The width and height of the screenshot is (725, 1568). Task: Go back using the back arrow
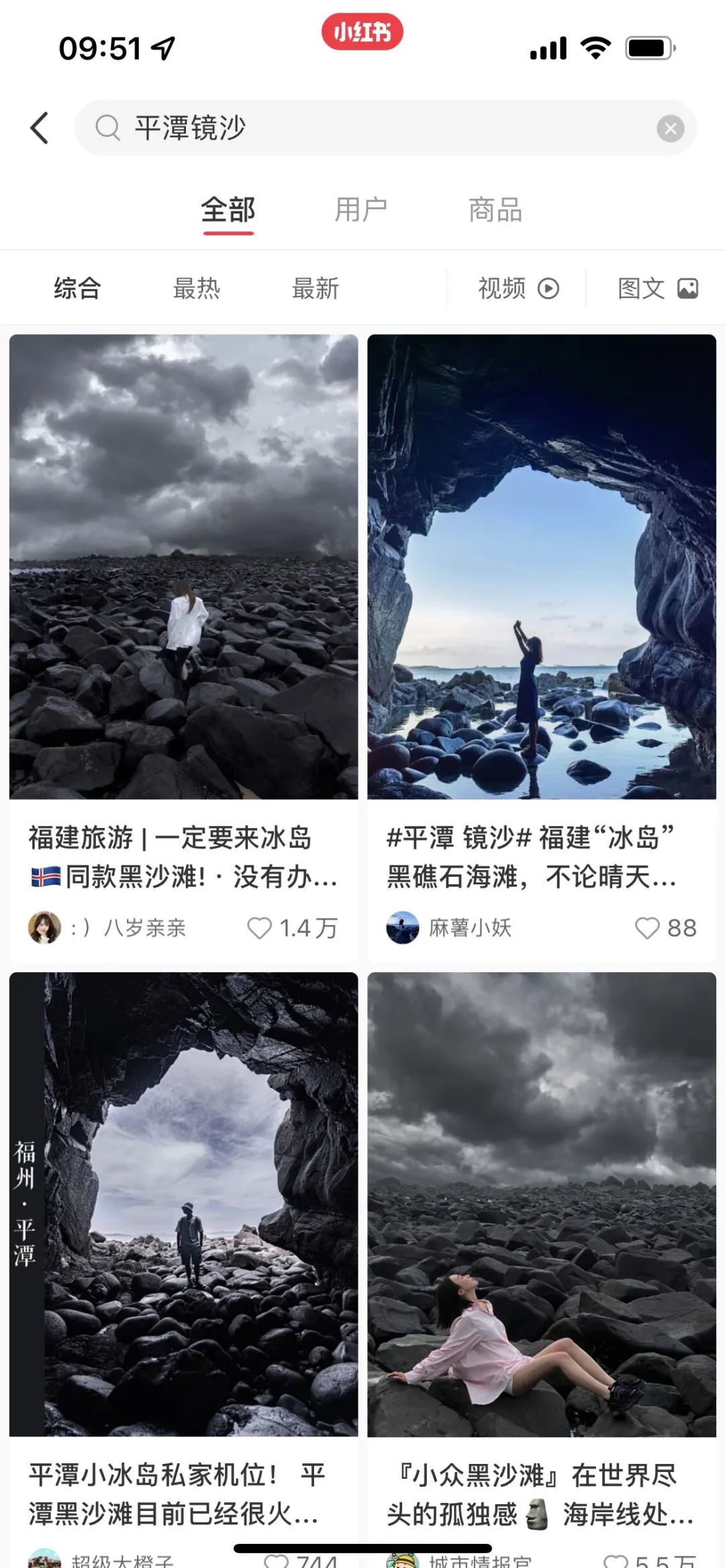(40, 127)
